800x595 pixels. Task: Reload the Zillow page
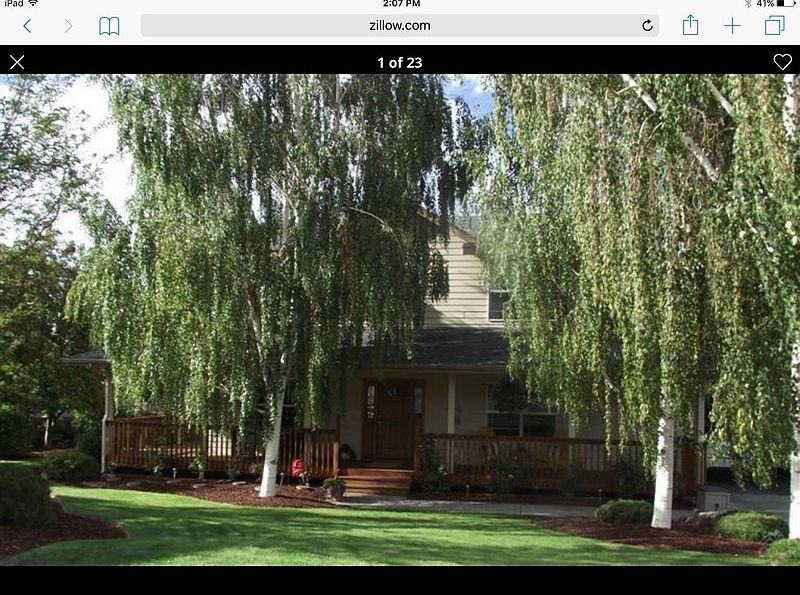click(647, 26)
